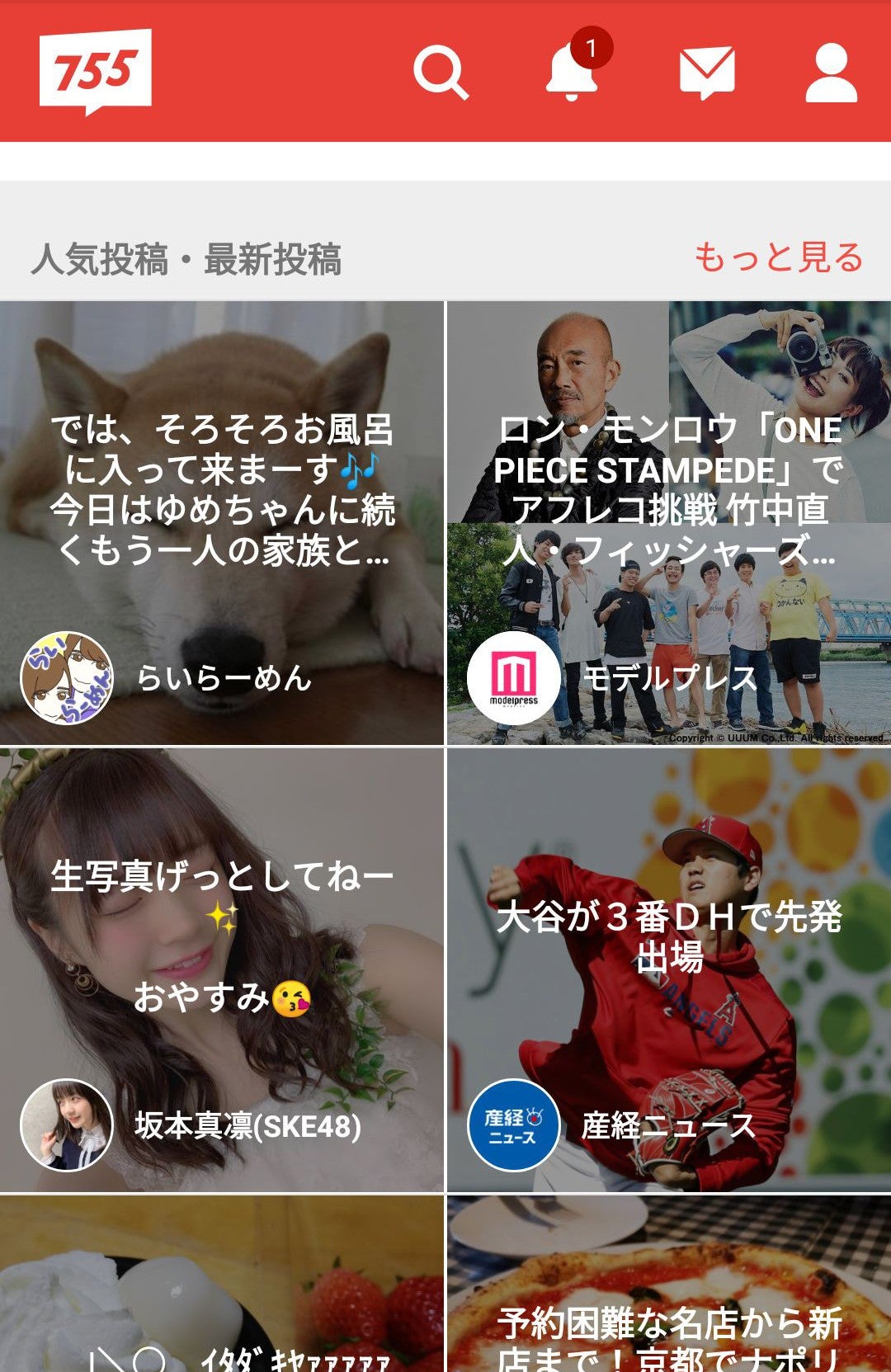
Task: Tap the モデルプレス pink logo avatar
Action: tap(516, 680)
